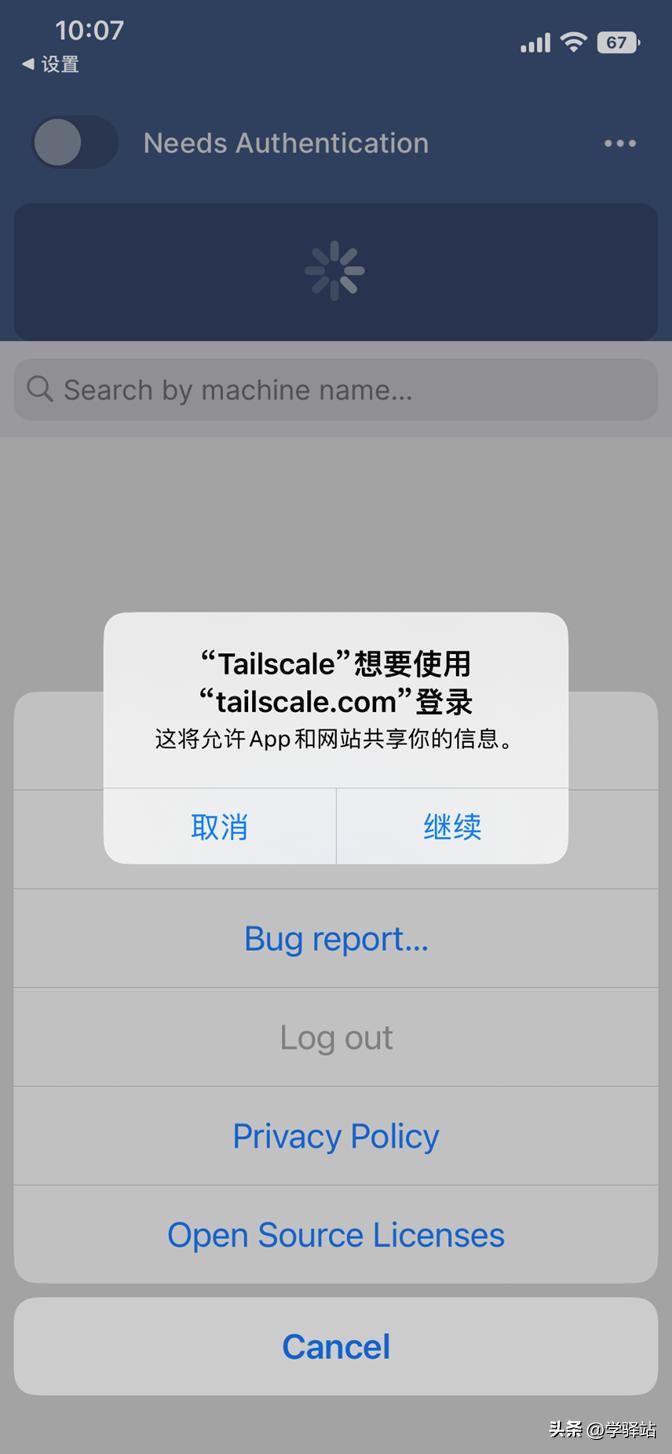Go back to 设置 via status bar link
Viewport: 672px width, 1454px height.
[x=50, y=64]
